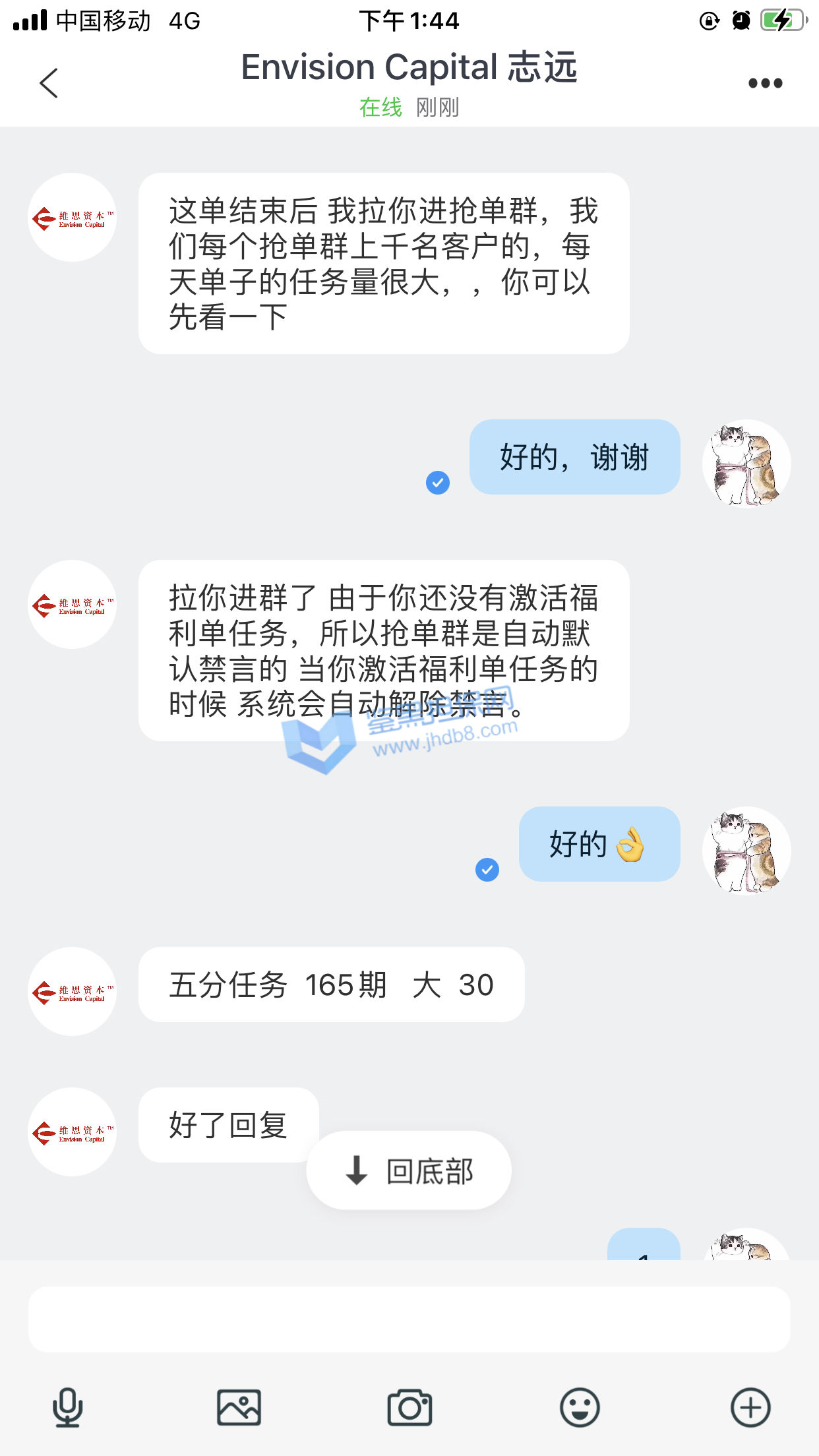
Task: Jump to bottom with 回底部 button
Action: [409, 1170]
